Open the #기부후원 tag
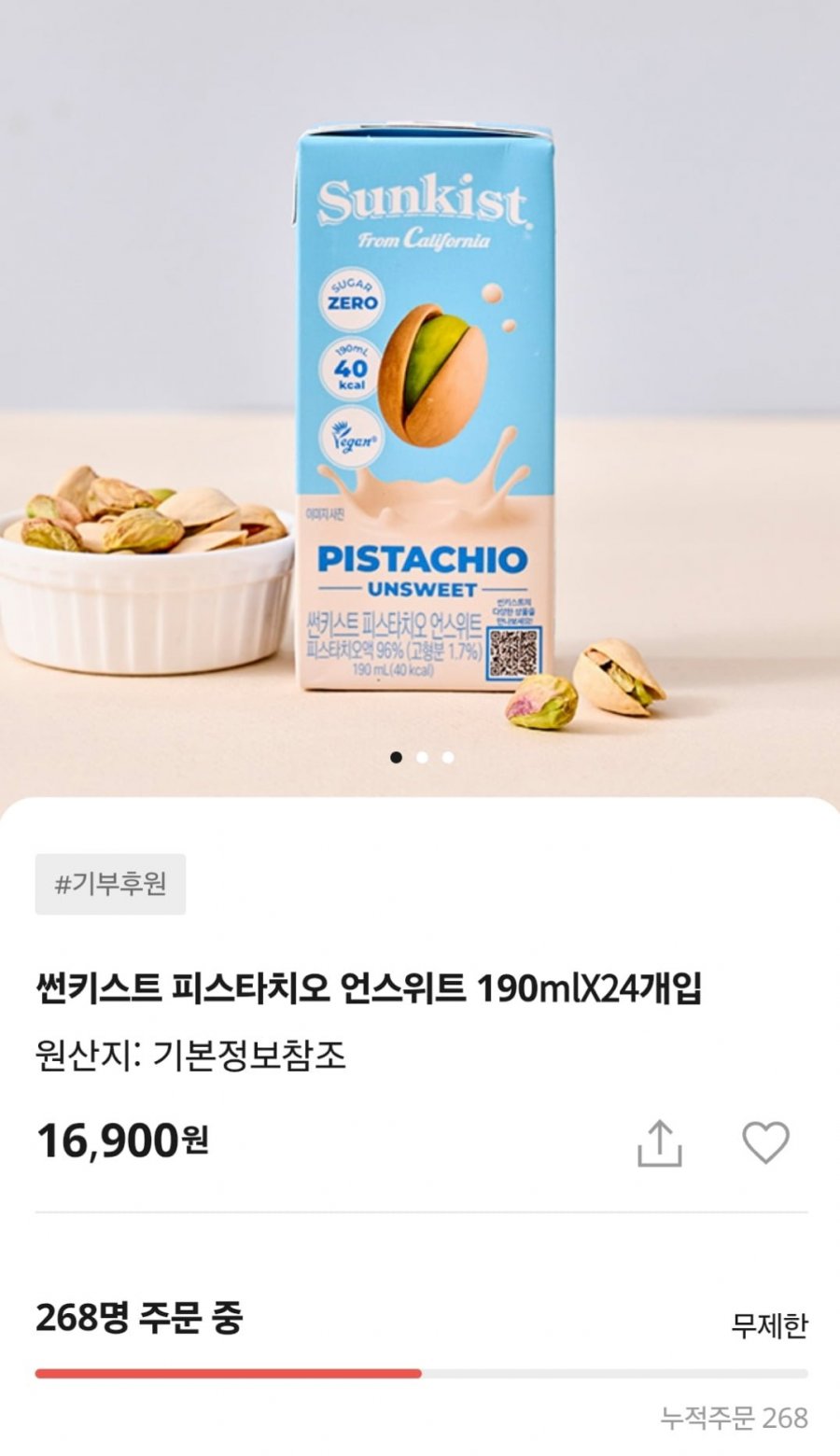Screen dimensions: 840x1456 (x=110, y=884)
